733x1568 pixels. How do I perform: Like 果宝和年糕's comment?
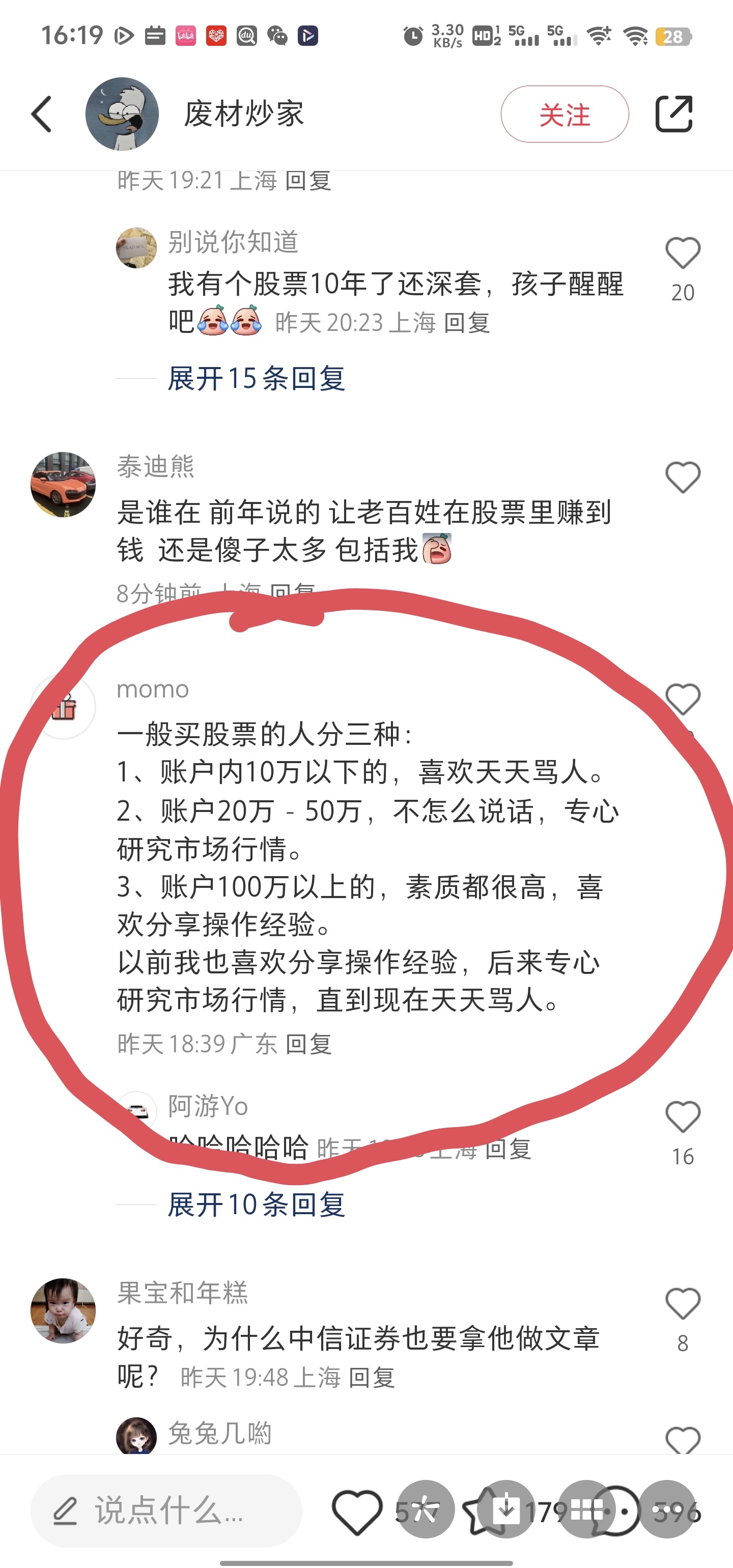[x=683, y=1304]
